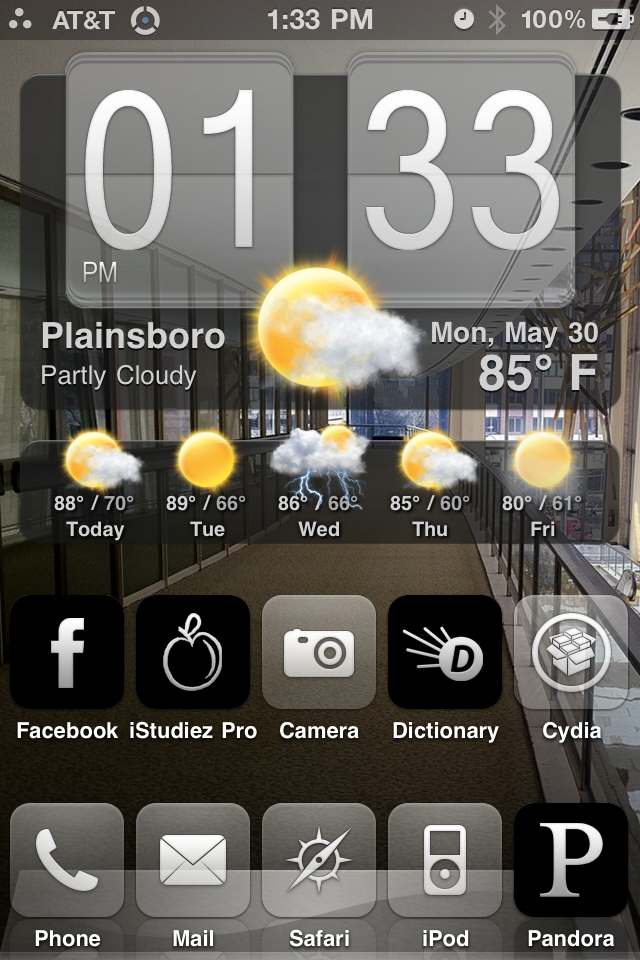Open the Phone app in the dock
The width and height of the screenshot is (640, 960).
point(67,860)
